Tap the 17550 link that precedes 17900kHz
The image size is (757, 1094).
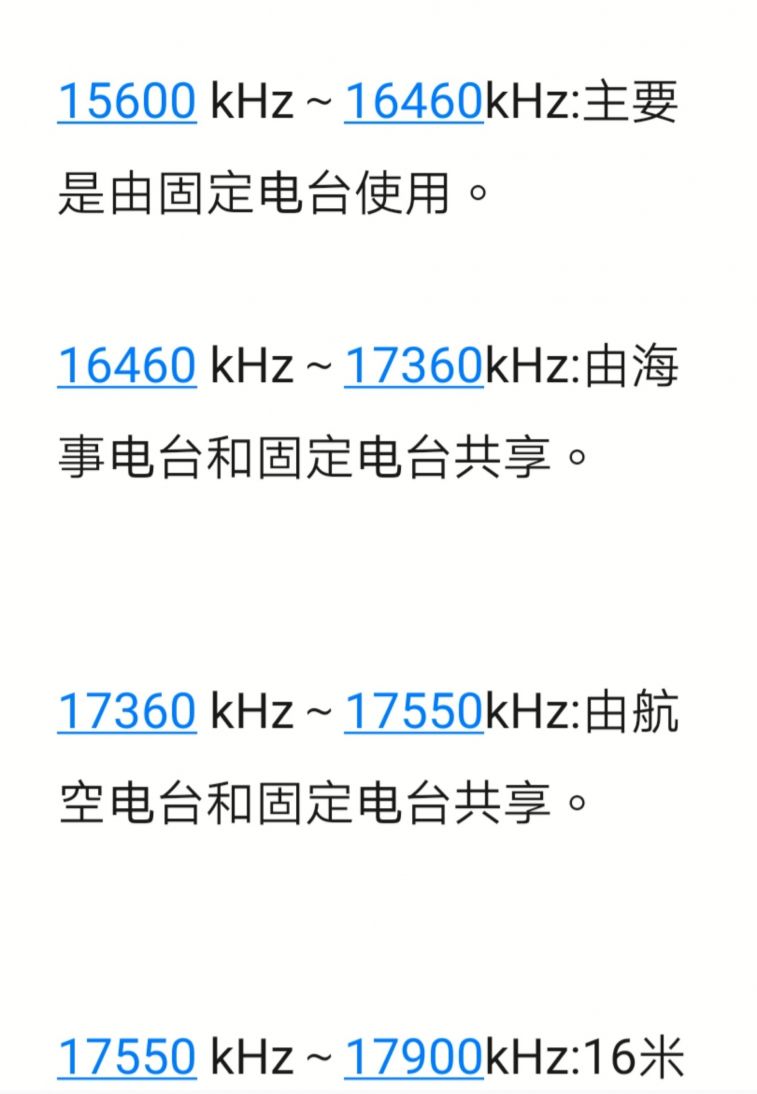(x=127, y=1057)
